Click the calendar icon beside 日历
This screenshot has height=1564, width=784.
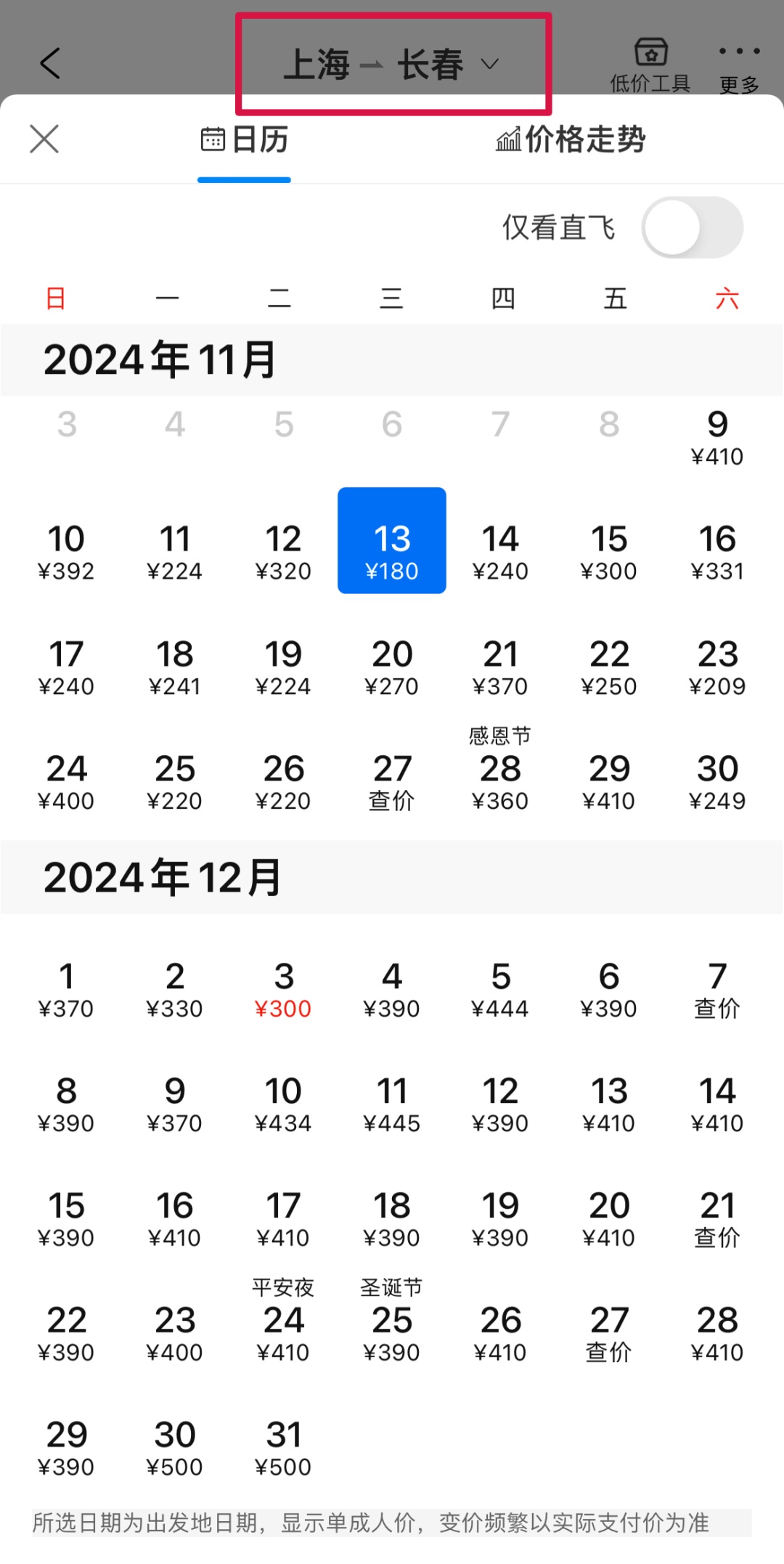(x=211, y=139)
